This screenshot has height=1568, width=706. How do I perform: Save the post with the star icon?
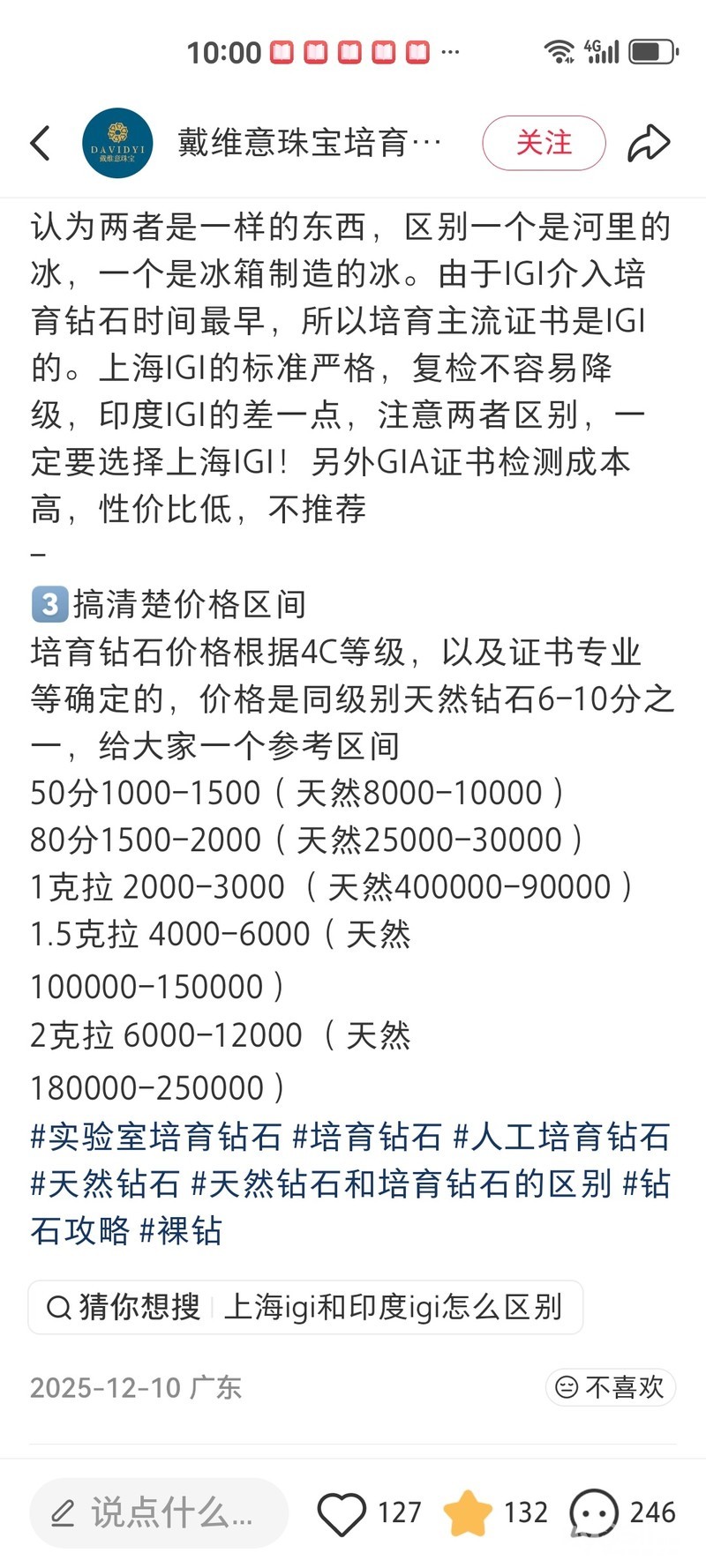(x=468, y=1513)
